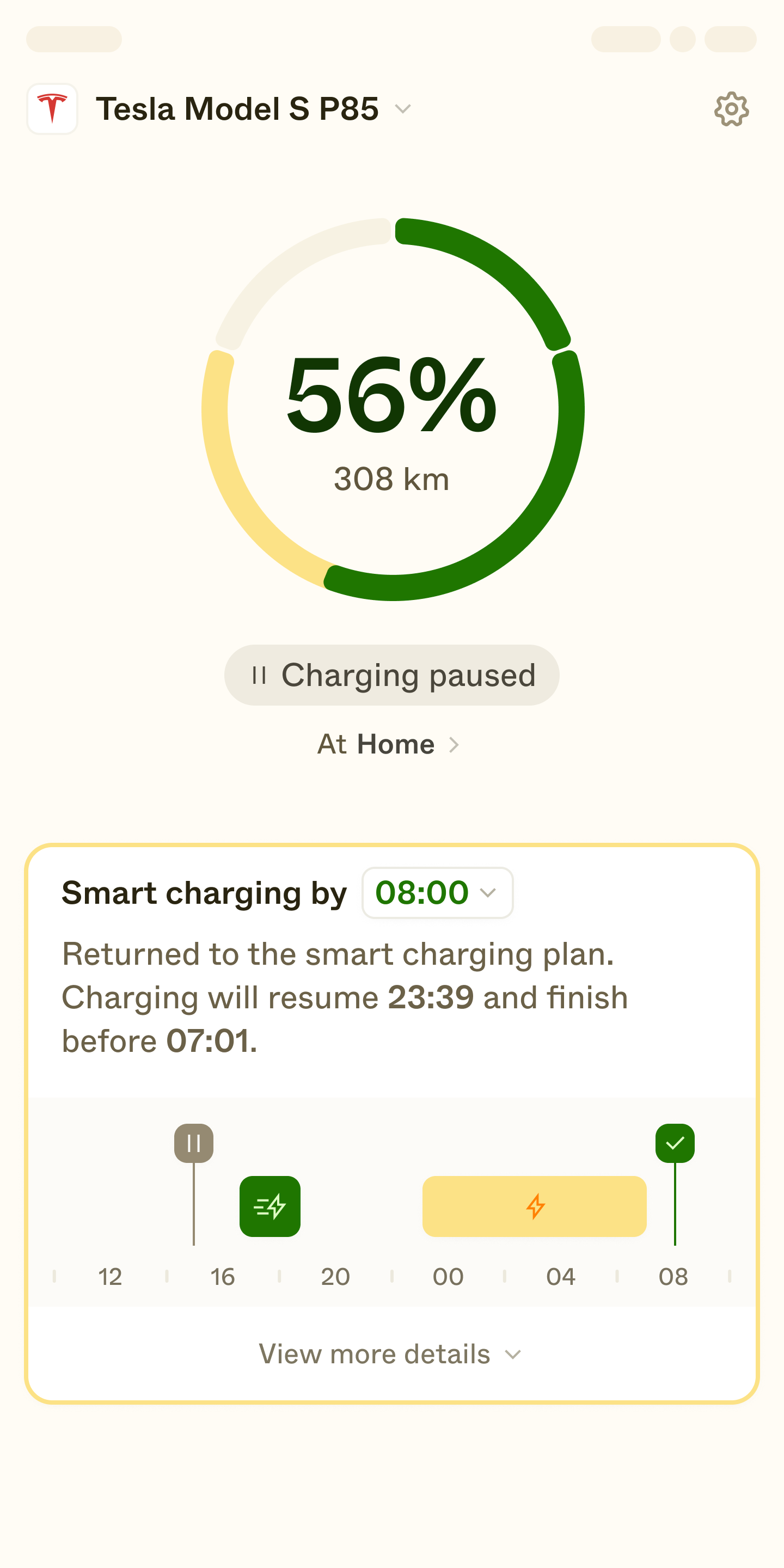Select the green smart charging icon
The image size is (784, 1568).
[x=269, y=1206]
